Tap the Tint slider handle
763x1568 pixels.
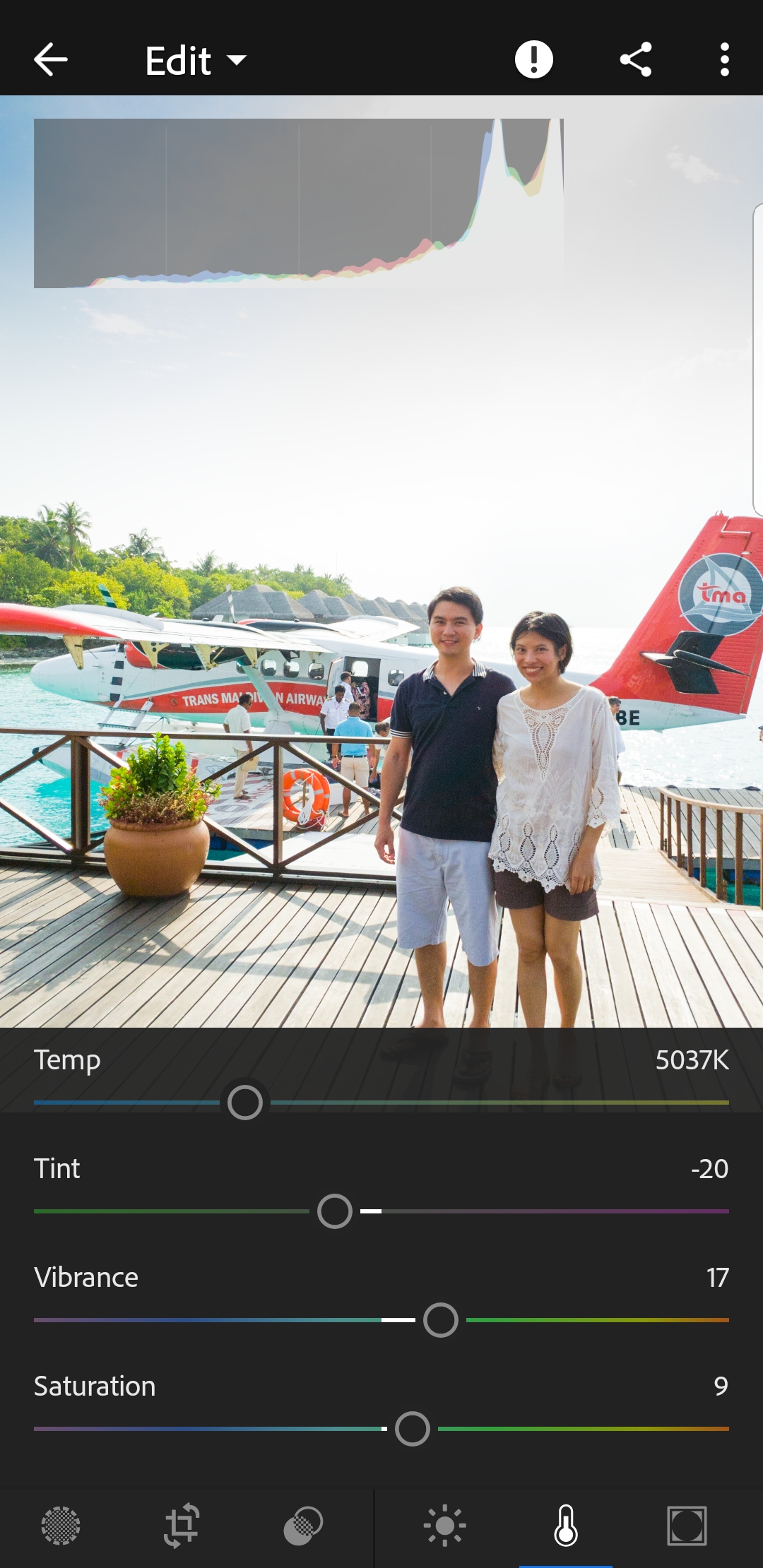click(x=335, y=1211)
